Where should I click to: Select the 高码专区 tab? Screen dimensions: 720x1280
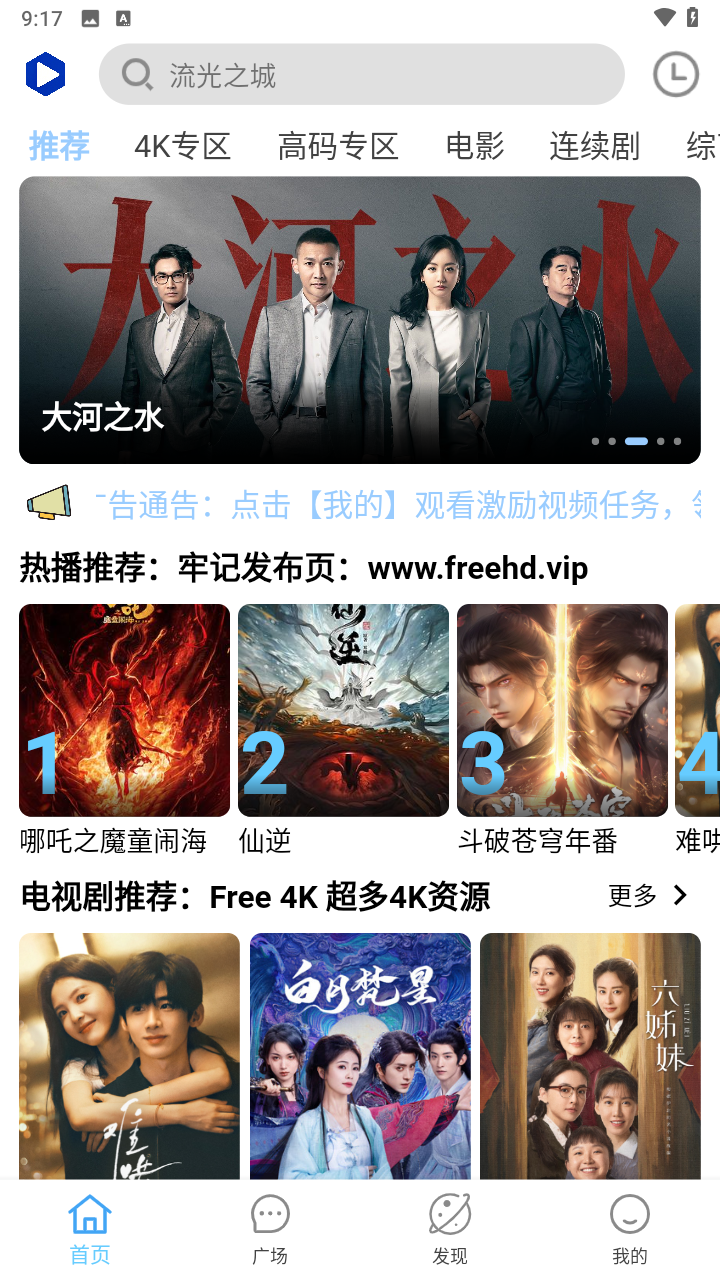pos(338,146)
